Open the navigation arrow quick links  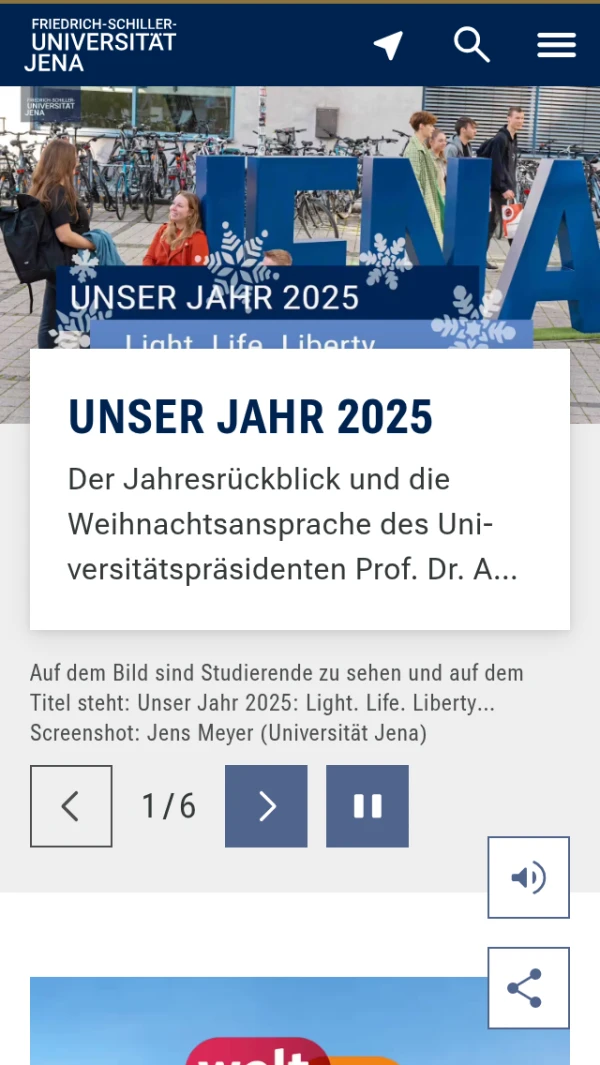coord(388,45)
